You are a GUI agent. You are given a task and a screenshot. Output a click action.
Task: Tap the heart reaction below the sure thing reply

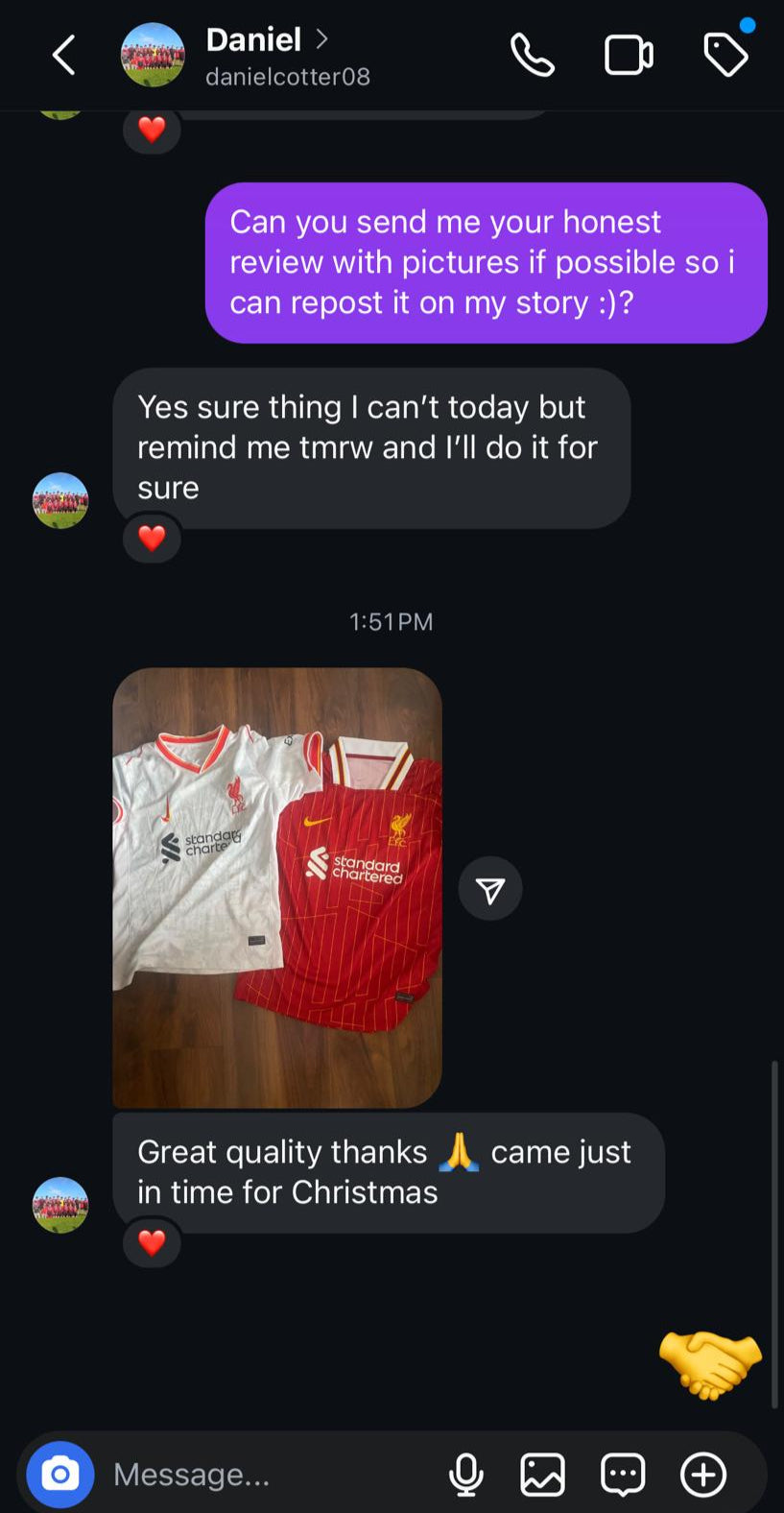[x=152, y=539]
